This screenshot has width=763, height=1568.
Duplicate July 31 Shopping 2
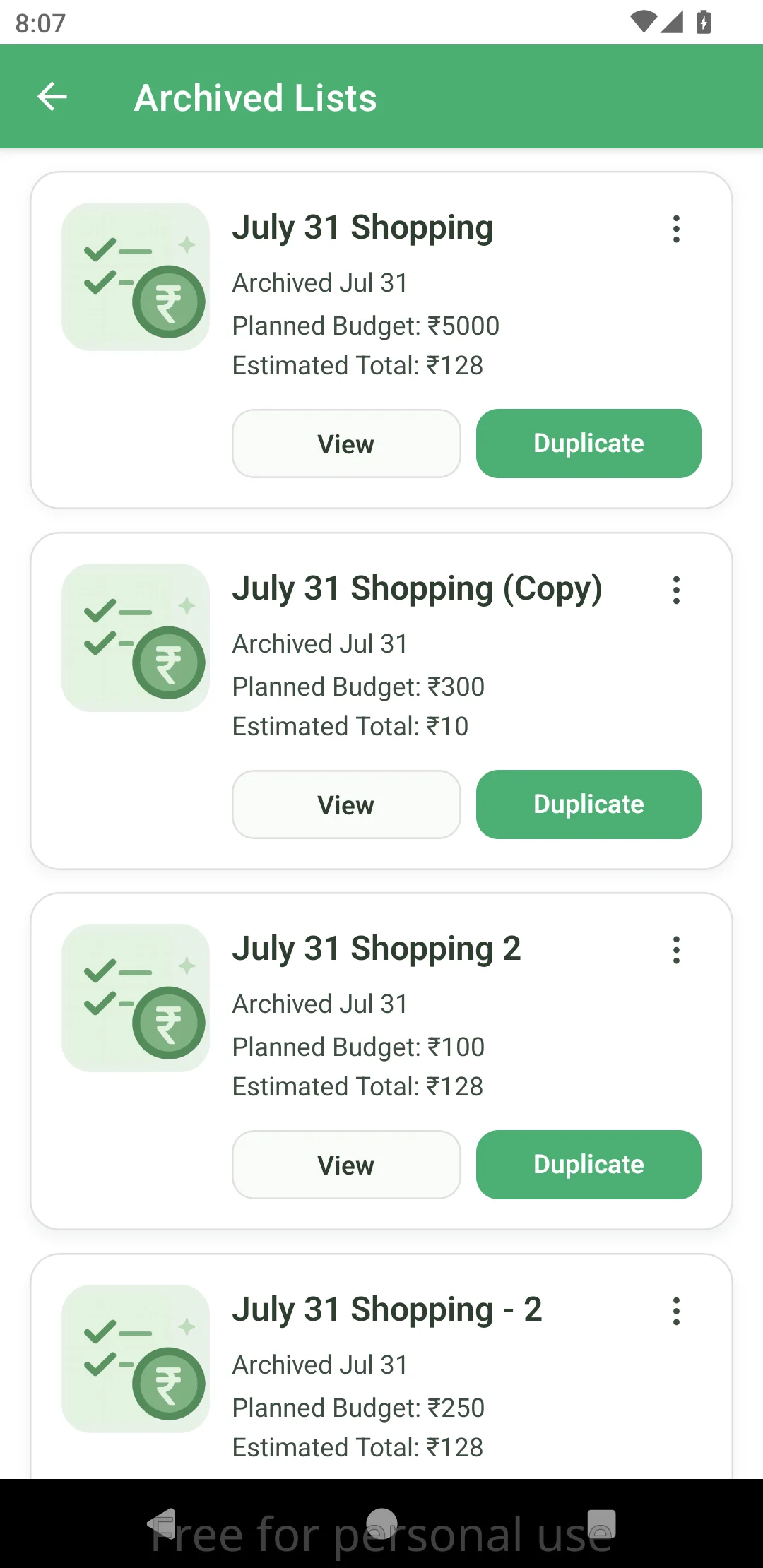(588, 1165)
